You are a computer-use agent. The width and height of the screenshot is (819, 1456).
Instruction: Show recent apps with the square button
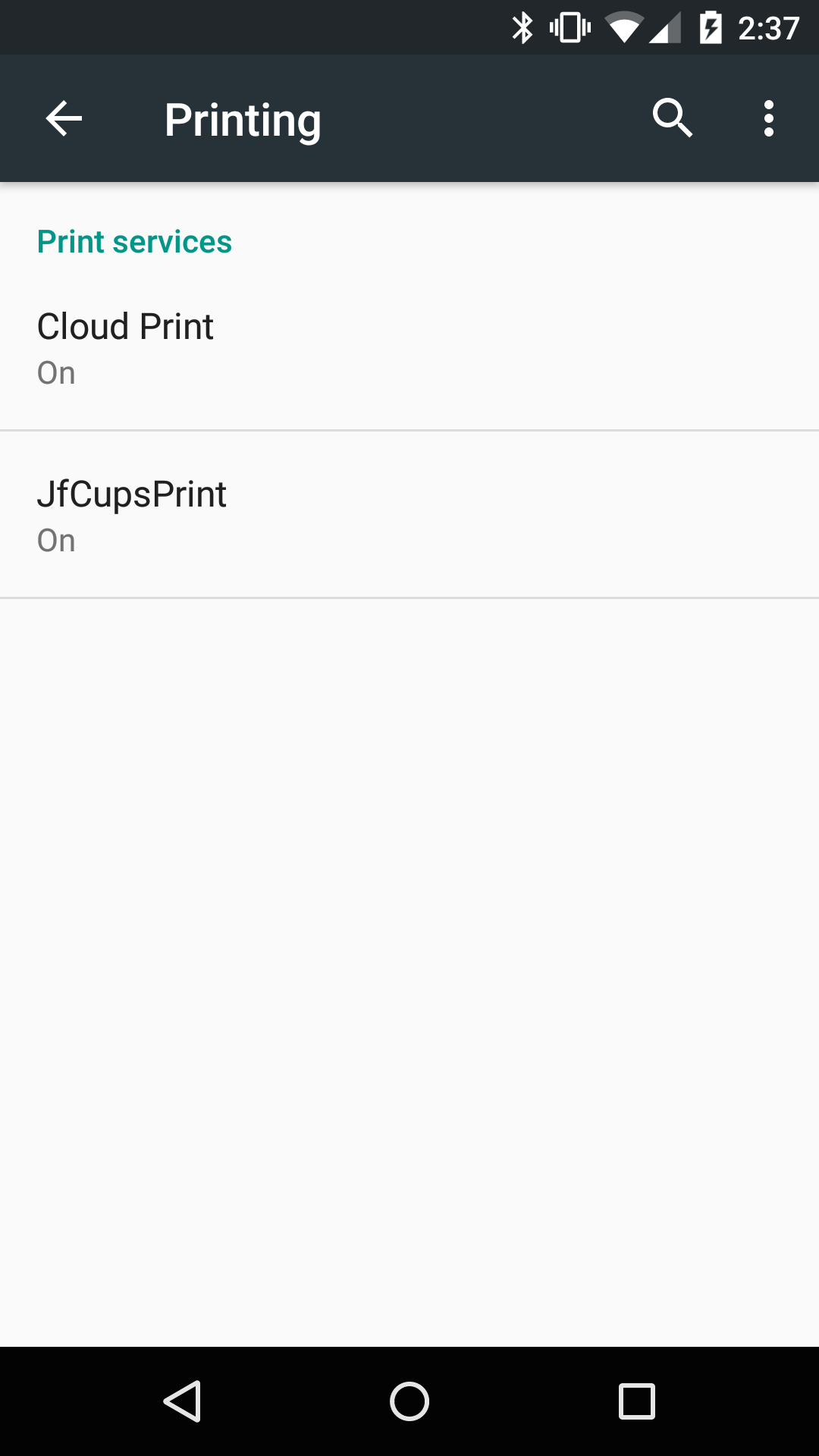pyautogui.click(x=636, y=1401)
